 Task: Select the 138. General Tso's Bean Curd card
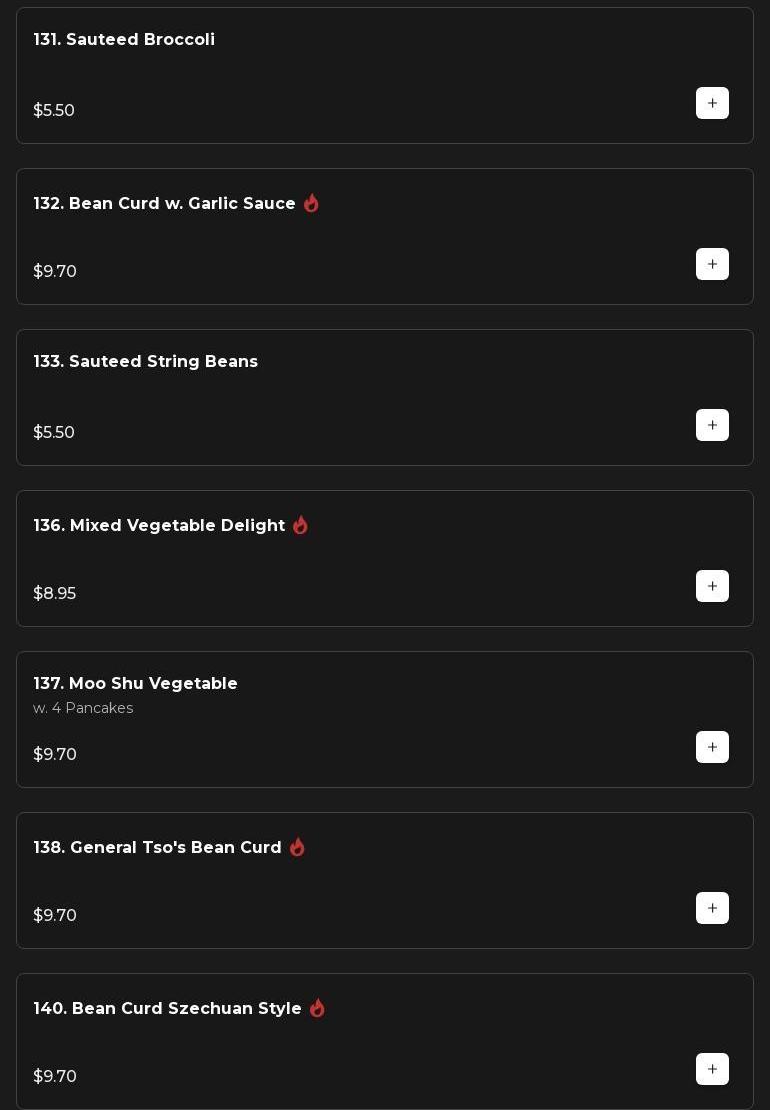[x=157, y=848]
